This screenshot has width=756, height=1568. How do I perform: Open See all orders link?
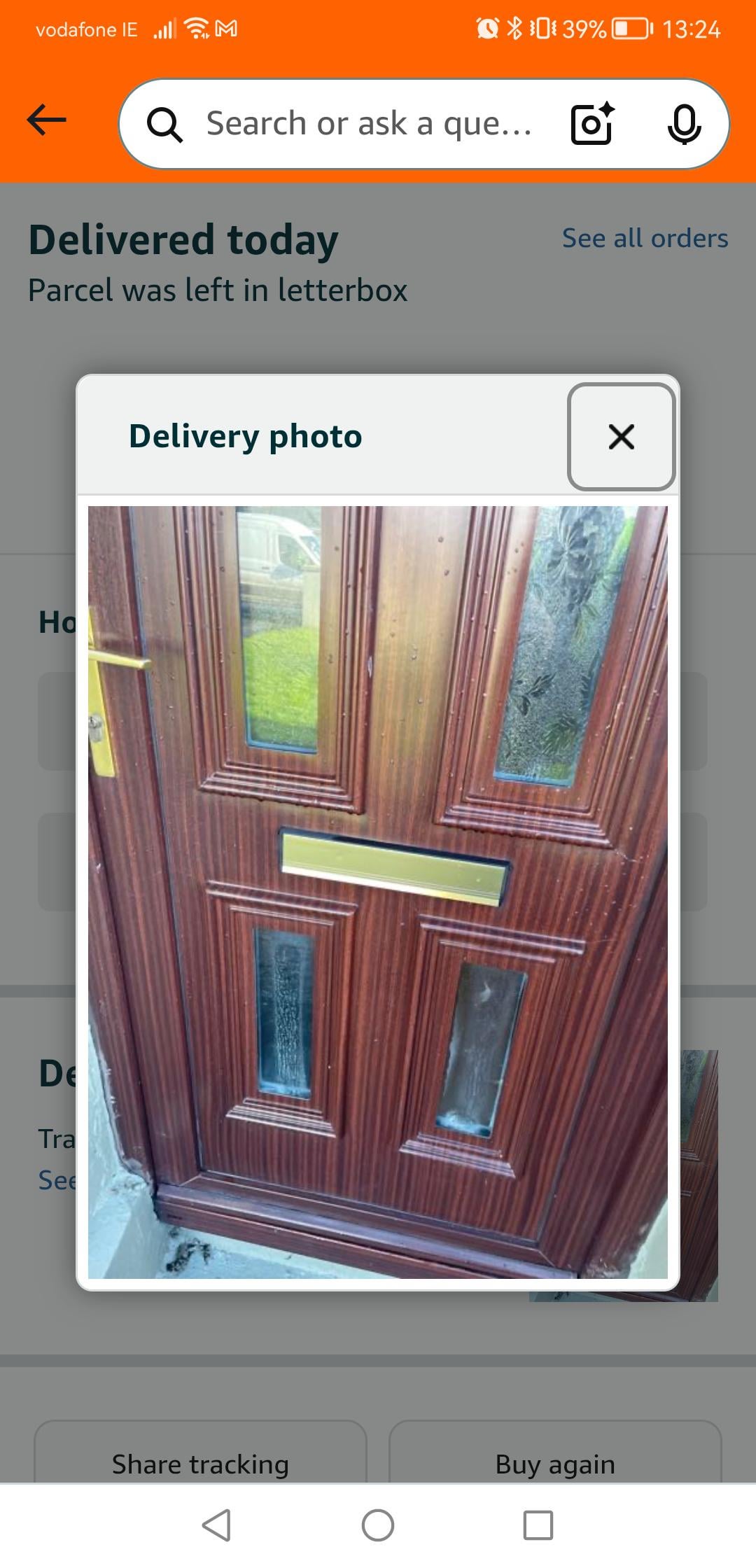point(645,238)
